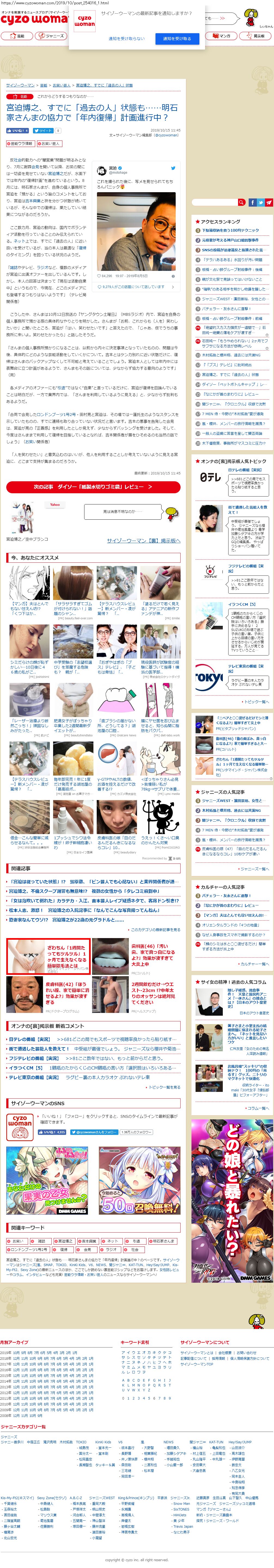
Task: Select the 芸能ウラ情報 tag chip
Action: click(x=20, y=144)
